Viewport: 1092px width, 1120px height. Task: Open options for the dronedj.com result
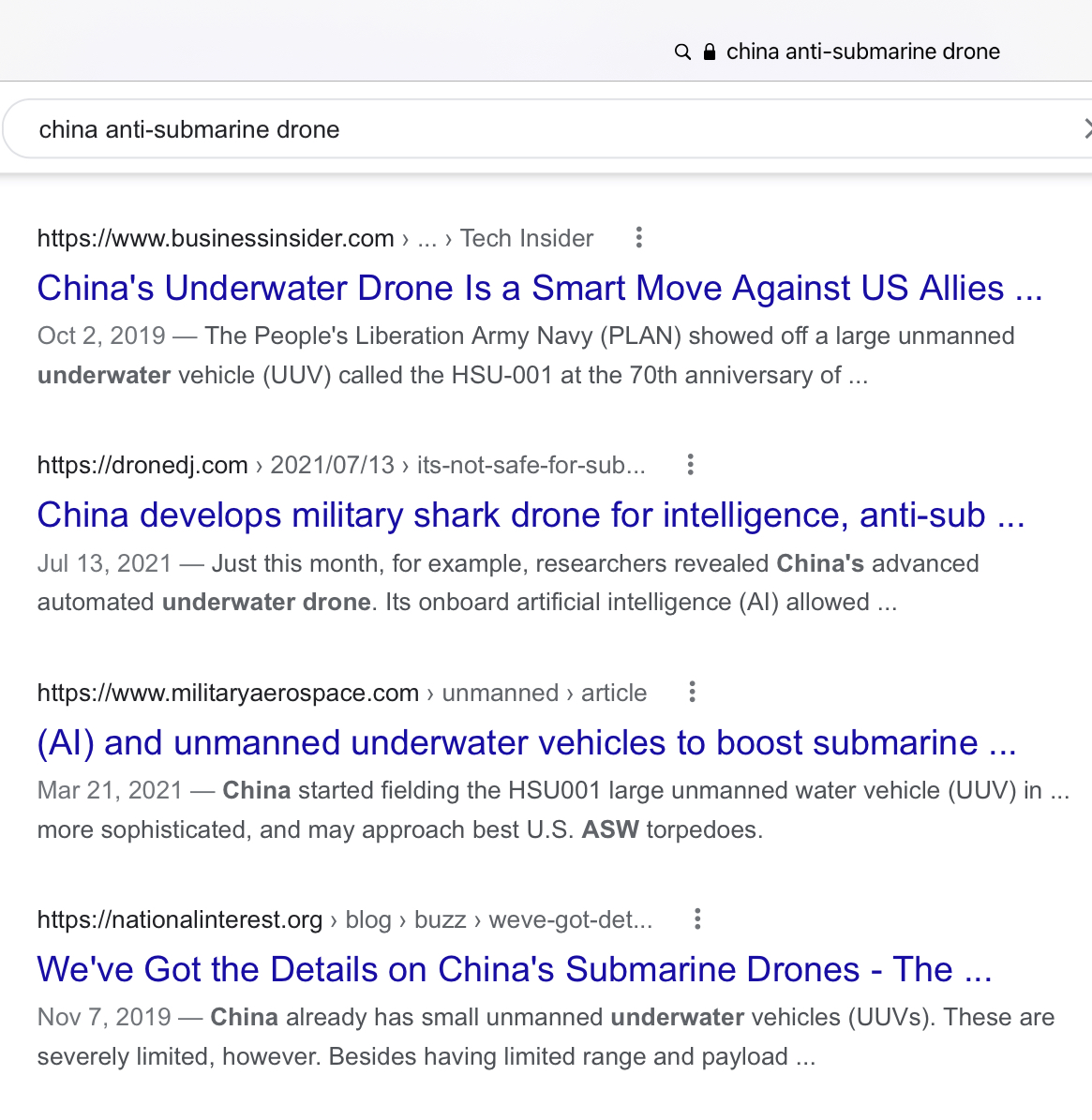(690, 465)
